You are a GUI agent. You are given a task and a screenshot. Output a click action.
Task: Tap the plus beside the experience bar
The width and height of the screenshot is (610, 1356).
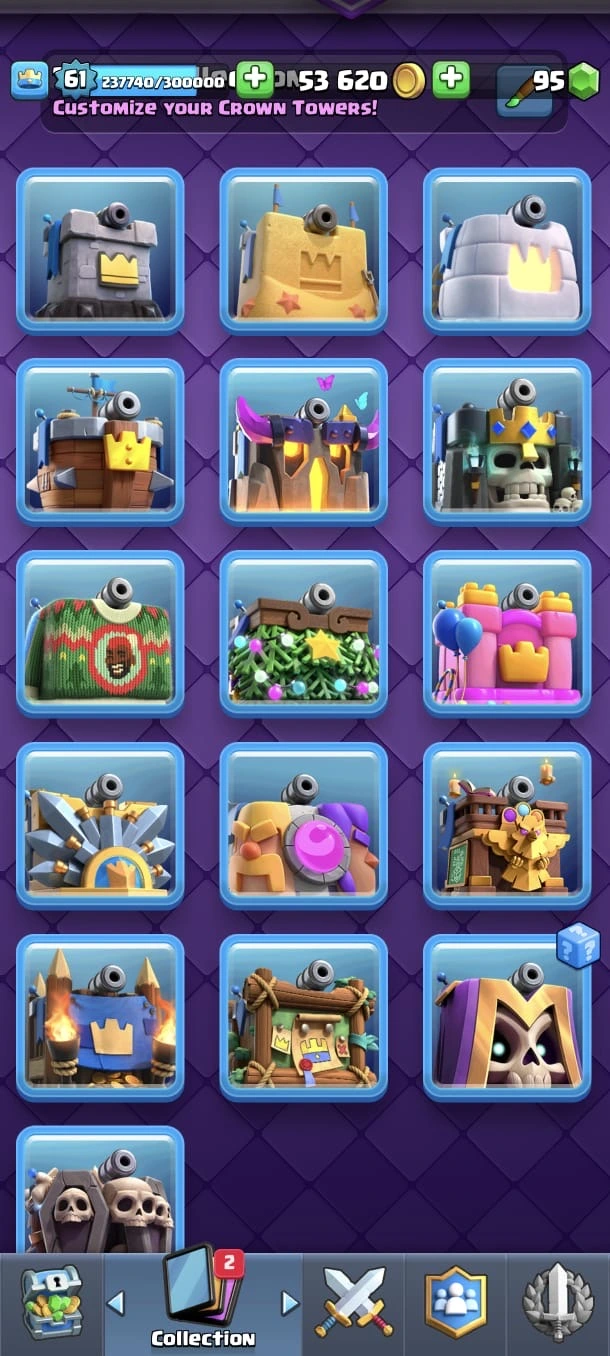coord(256,79)
